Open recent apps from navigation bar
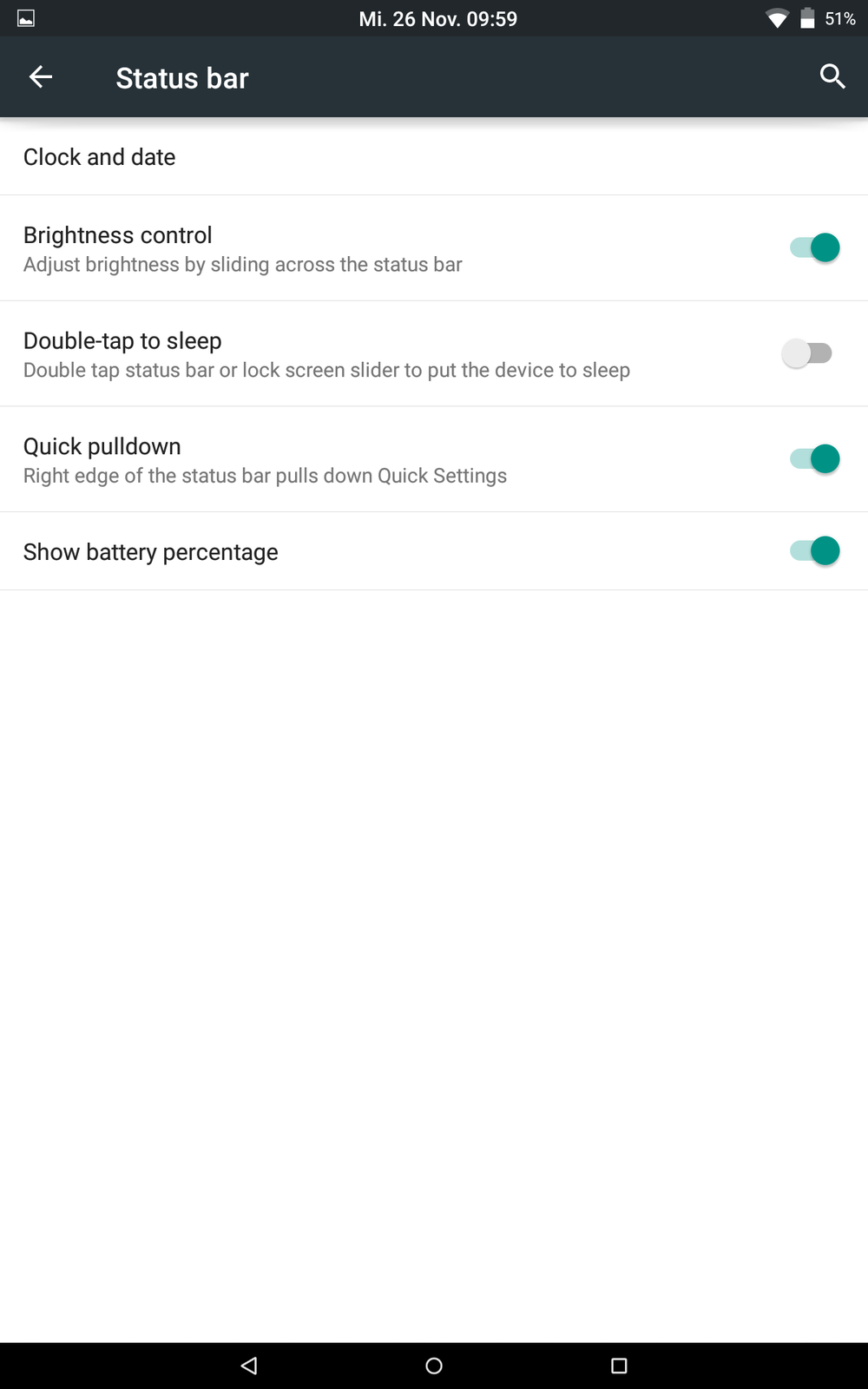The image size is (868, 1389). [619, 1366]
